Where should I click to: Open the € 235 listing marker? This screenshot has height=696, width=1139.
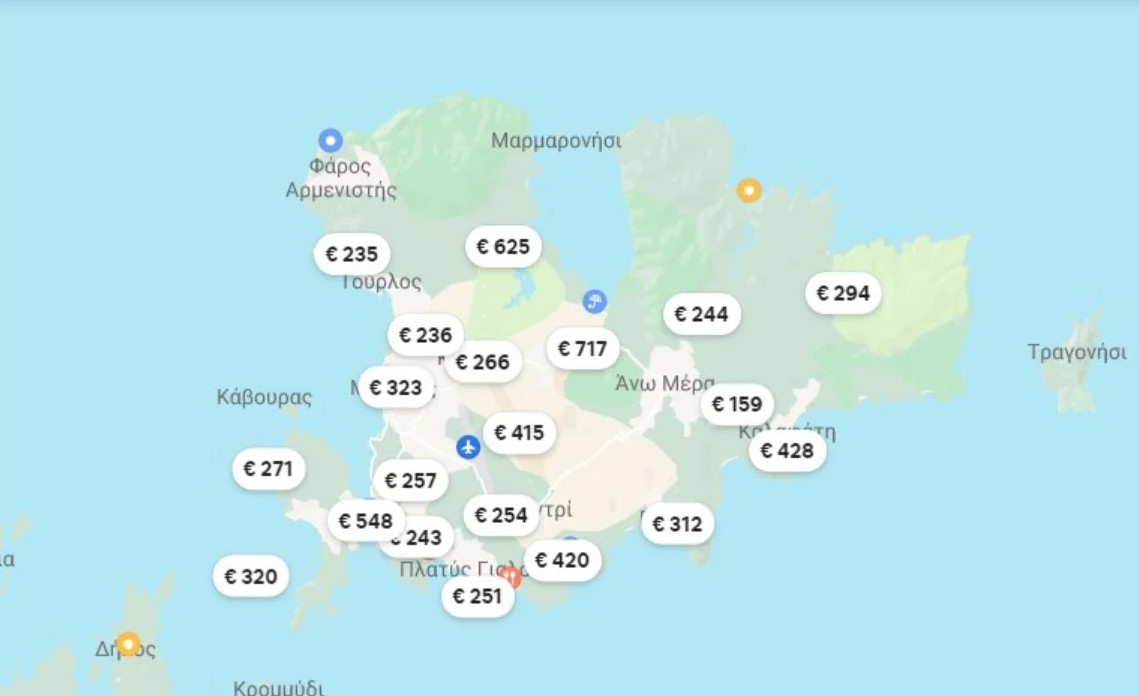(352, 254)
